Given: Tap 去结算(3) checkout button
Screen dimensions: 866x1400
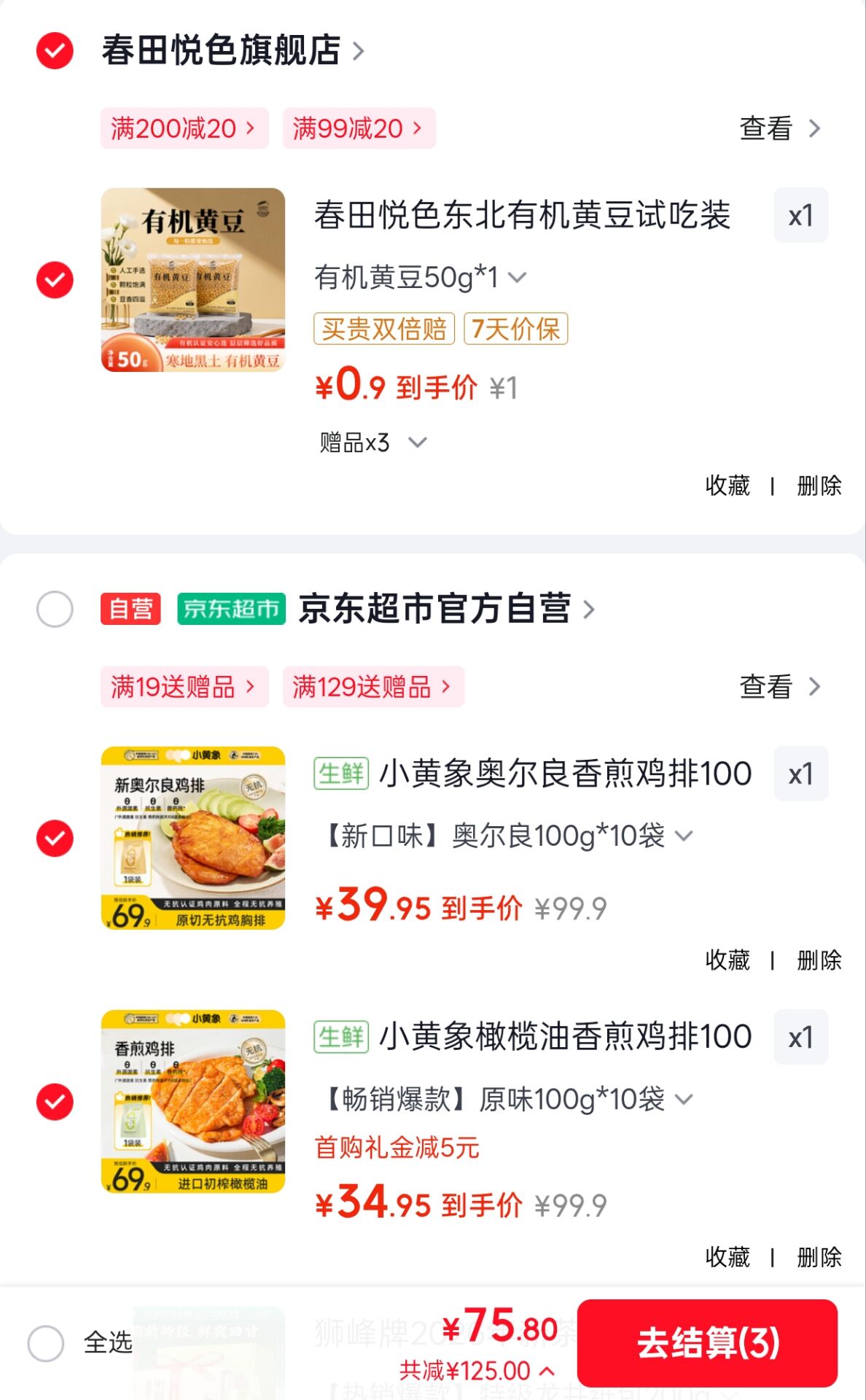Looking at the screenshot, I should [706, 1342].
